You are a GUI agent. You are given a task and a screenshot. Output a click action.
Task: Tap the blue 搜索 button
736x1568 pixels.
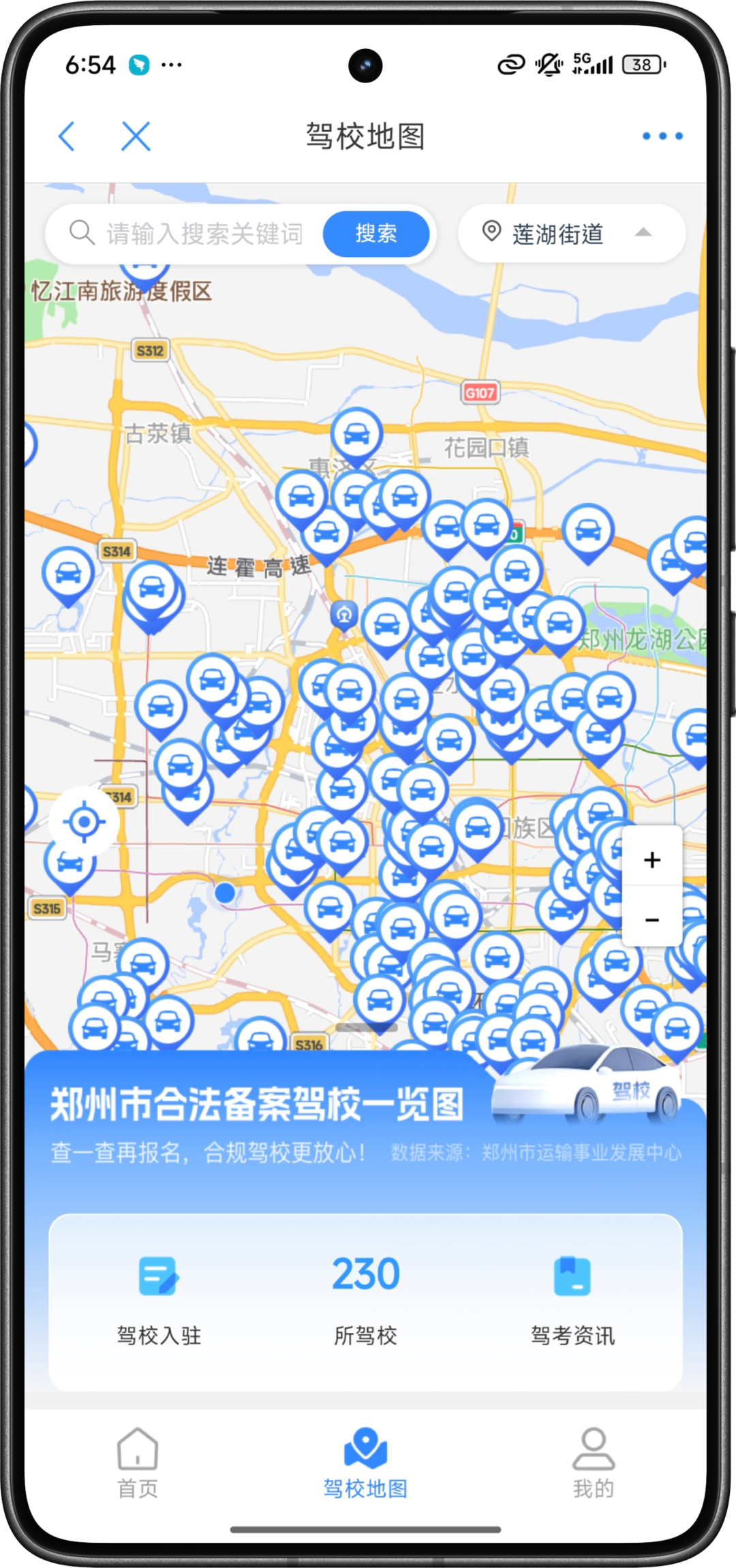(375, 234)
